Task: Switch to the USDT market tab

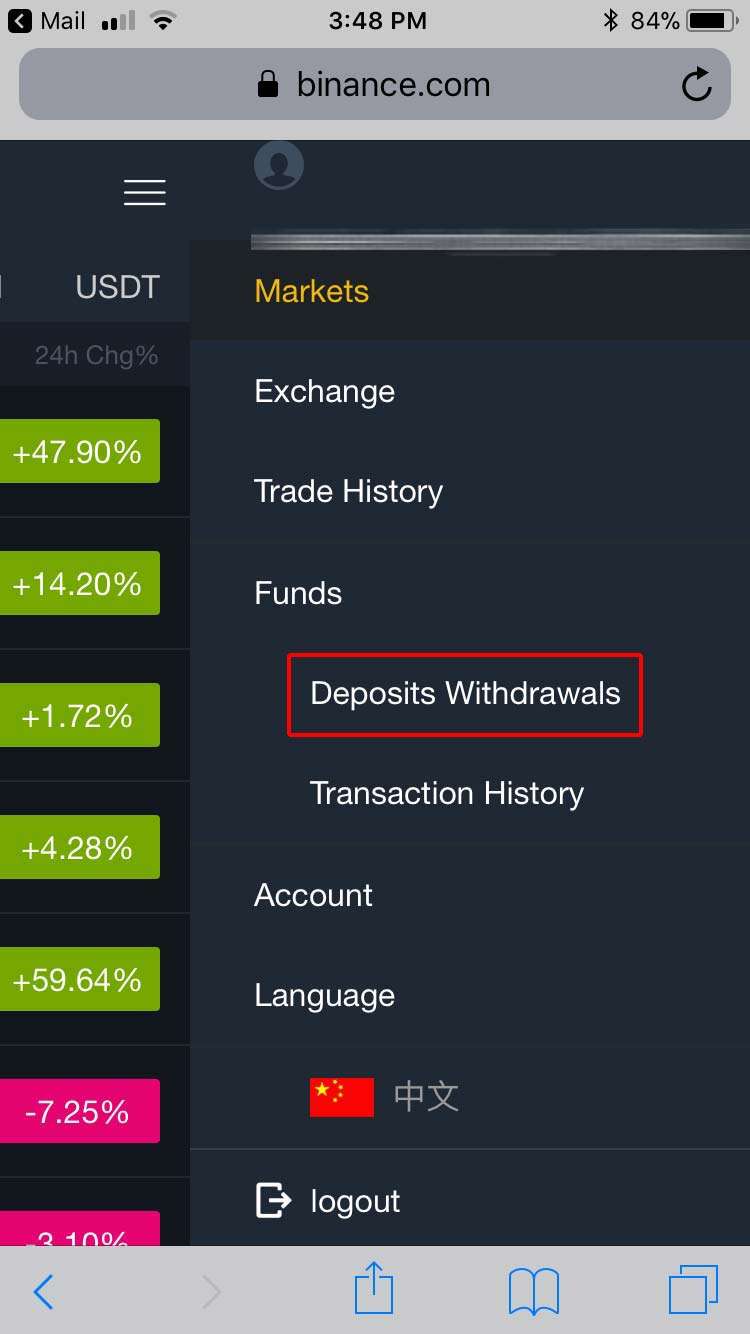Action: click(x=117, y=287)
